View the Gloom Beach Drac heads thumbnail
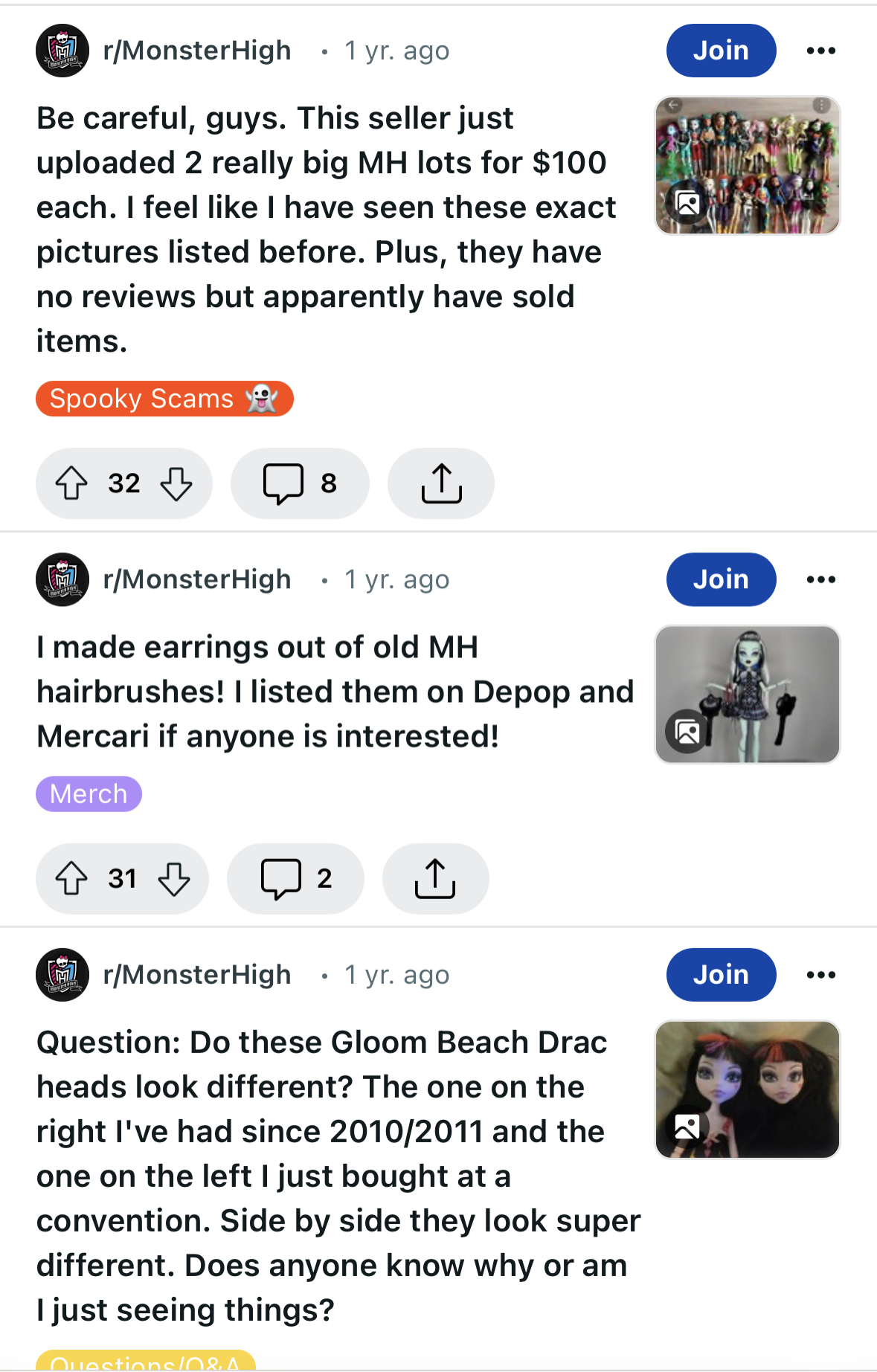Viewport: 877px width, 1372px height. pos(748,1089)
